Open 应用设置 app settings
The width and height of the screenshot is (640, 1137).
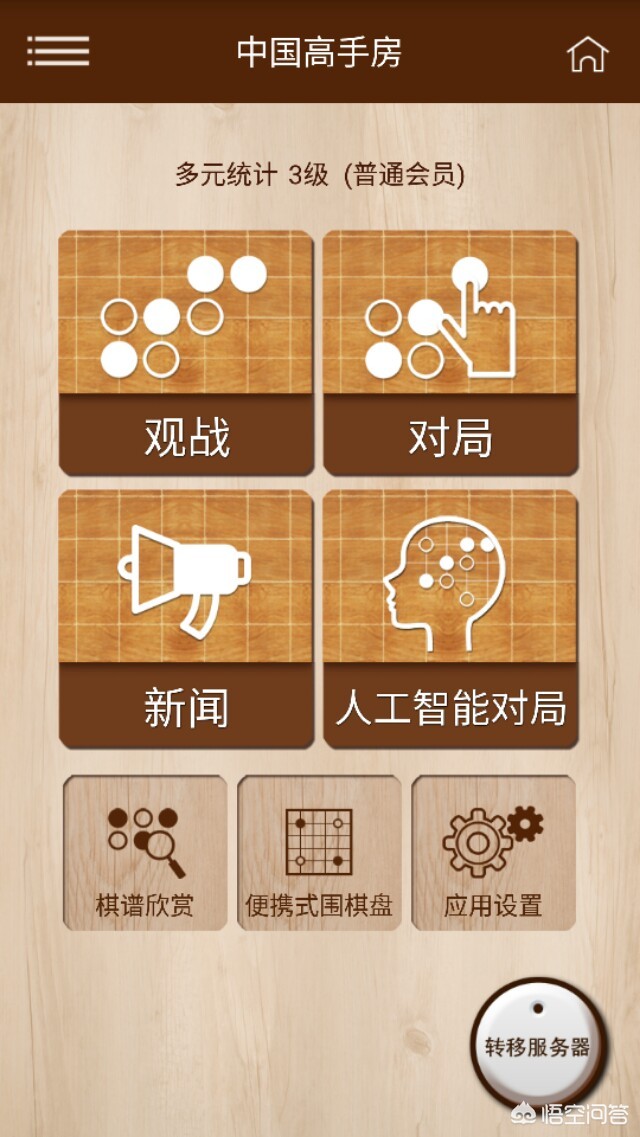click(x=493, y=853)
